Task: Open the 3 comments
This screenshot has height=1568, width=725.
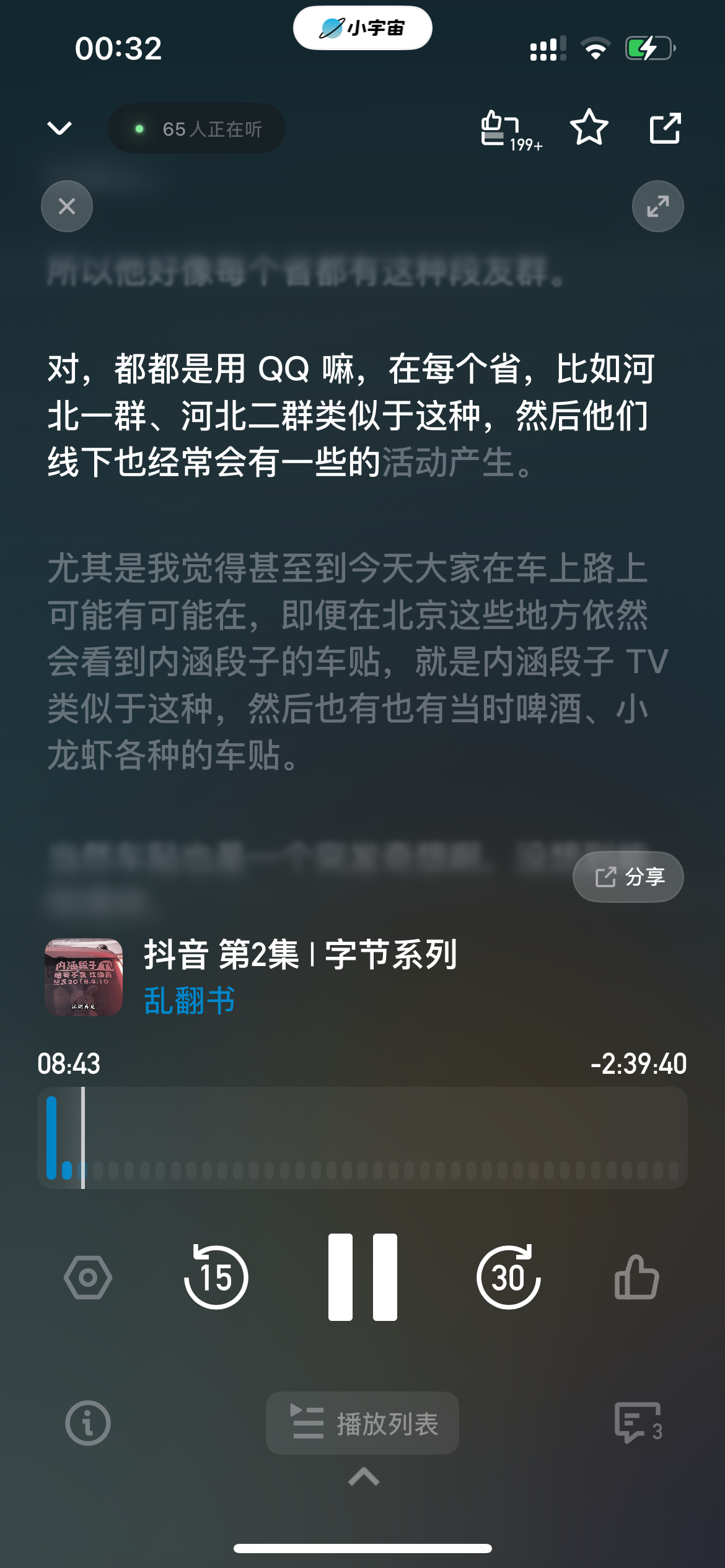Action: point(638,1423)
